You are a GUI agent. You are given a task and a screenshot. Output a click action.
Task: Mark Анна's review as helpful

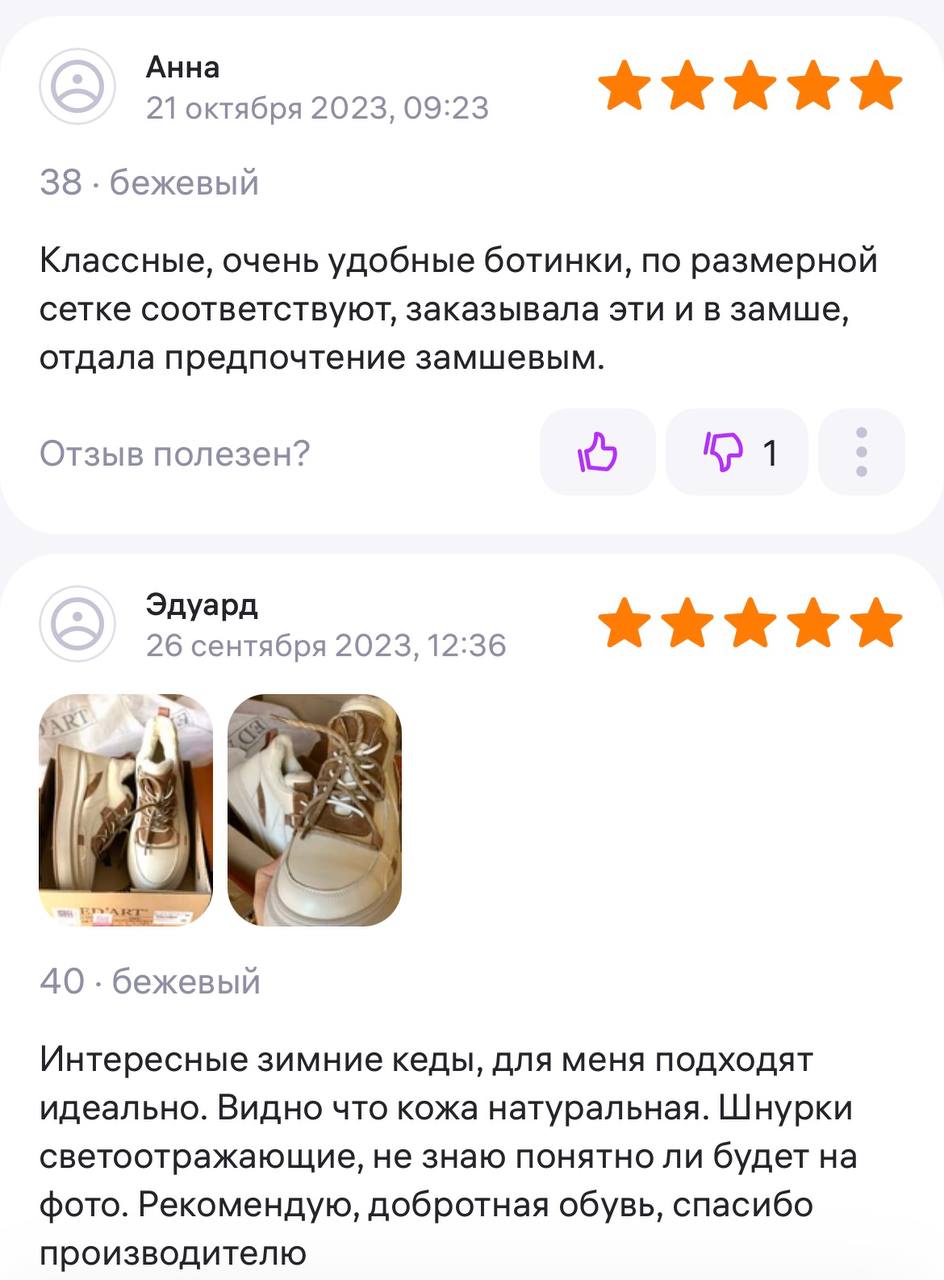point(597,453)
